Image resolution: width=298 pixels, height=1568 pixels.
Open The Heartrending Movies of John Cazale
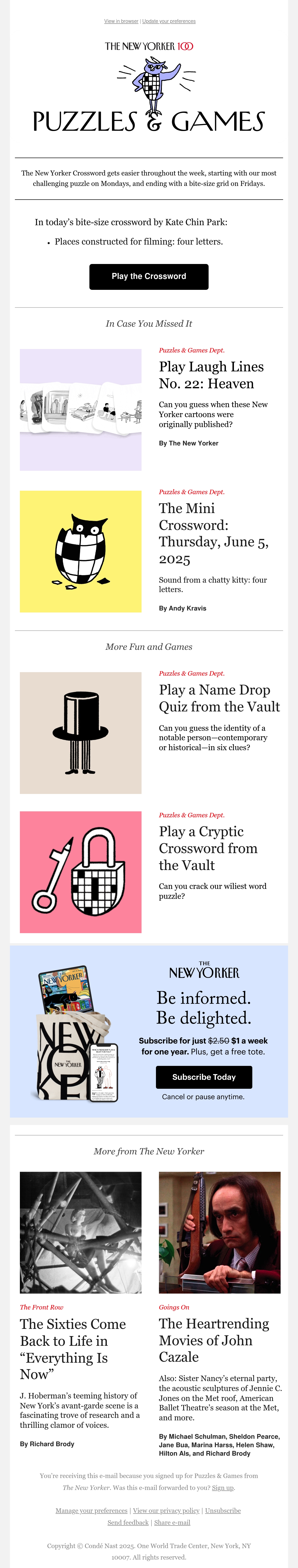214,1340
